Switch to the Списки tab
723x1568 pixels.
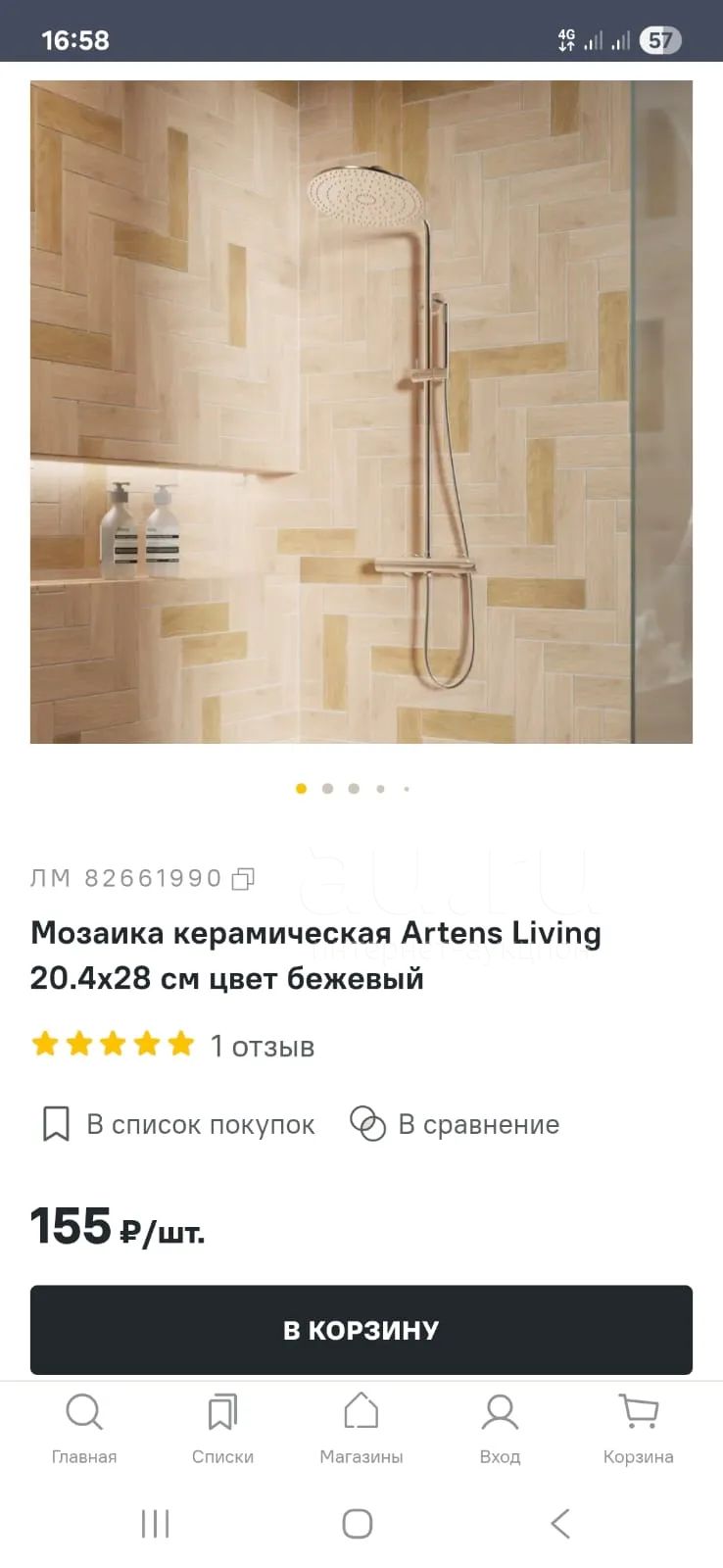(x=222, y=1429)
